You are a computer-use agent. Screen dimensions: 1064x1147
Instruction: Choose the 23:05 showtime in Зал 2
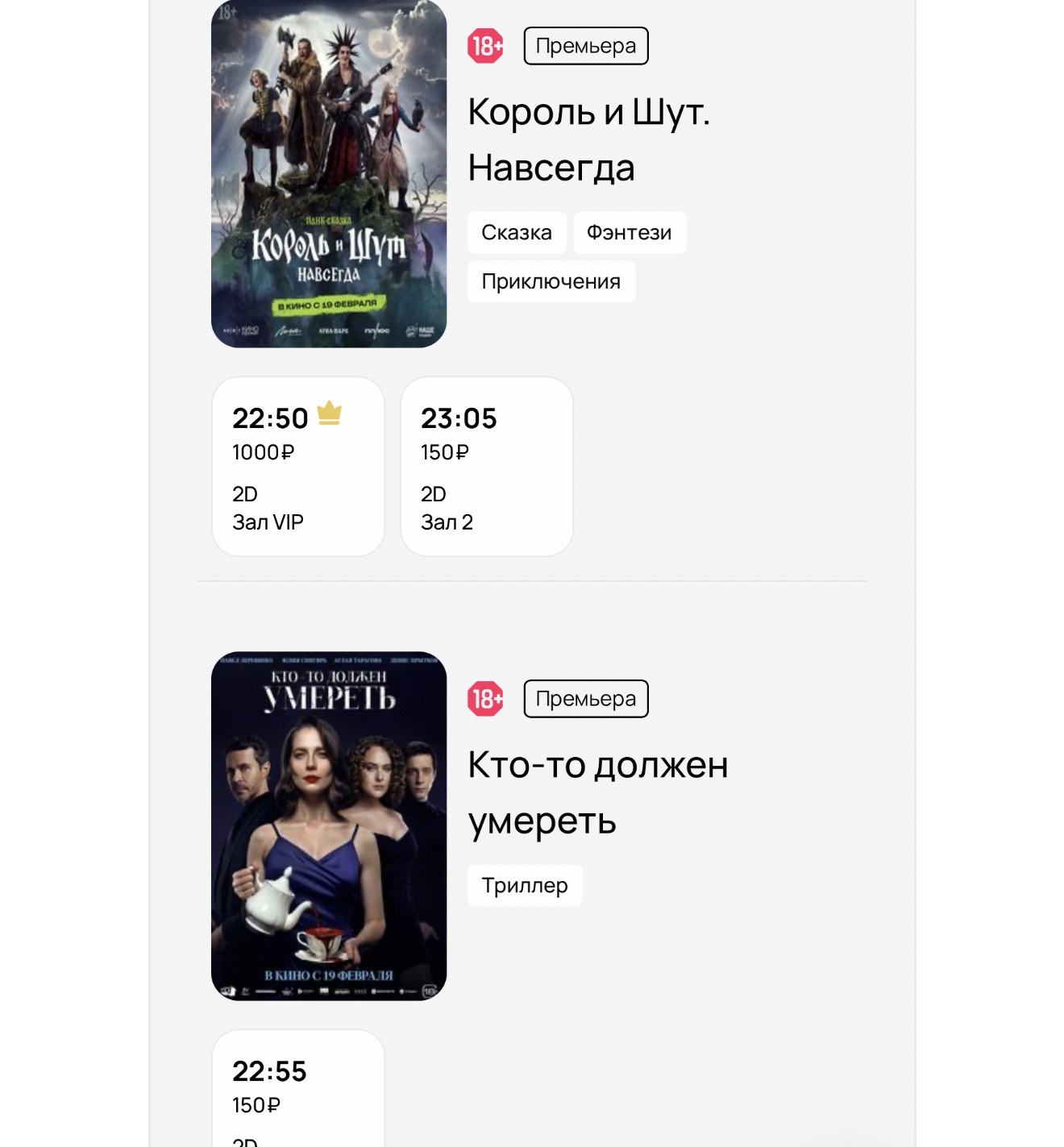(486, 467)
